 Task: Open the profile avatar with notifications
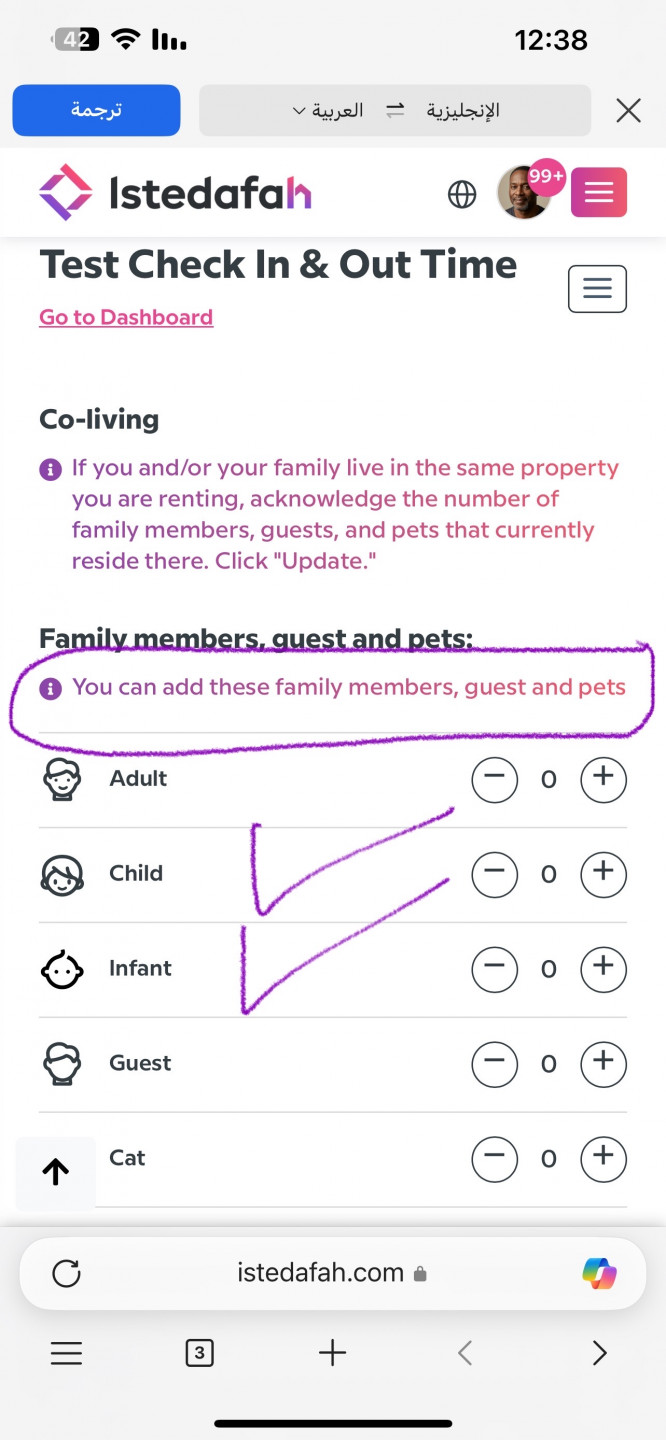[525, 192]
